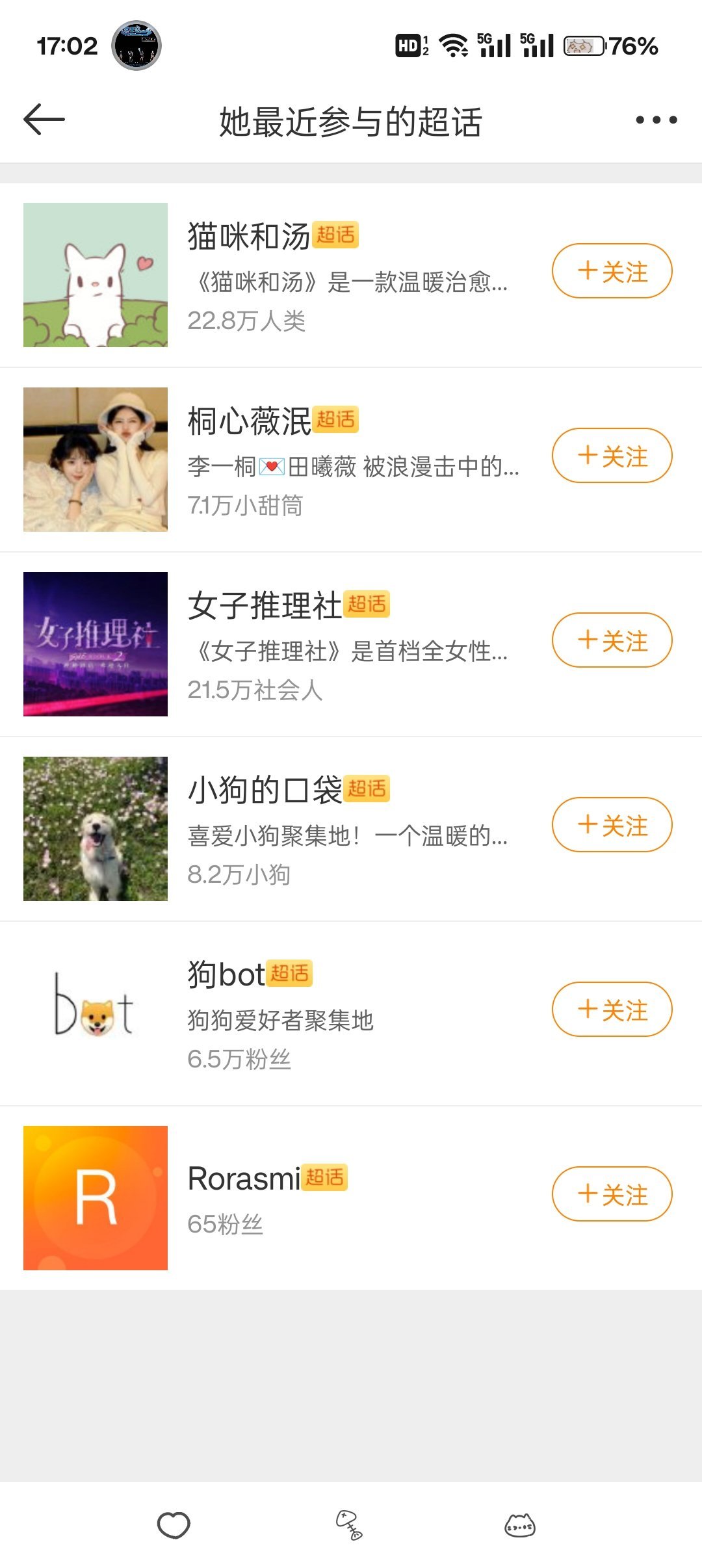The image size is (702, 1568).
Task: Follow the 猫咪和汤 super topic
Action: (x=612, y=271)
